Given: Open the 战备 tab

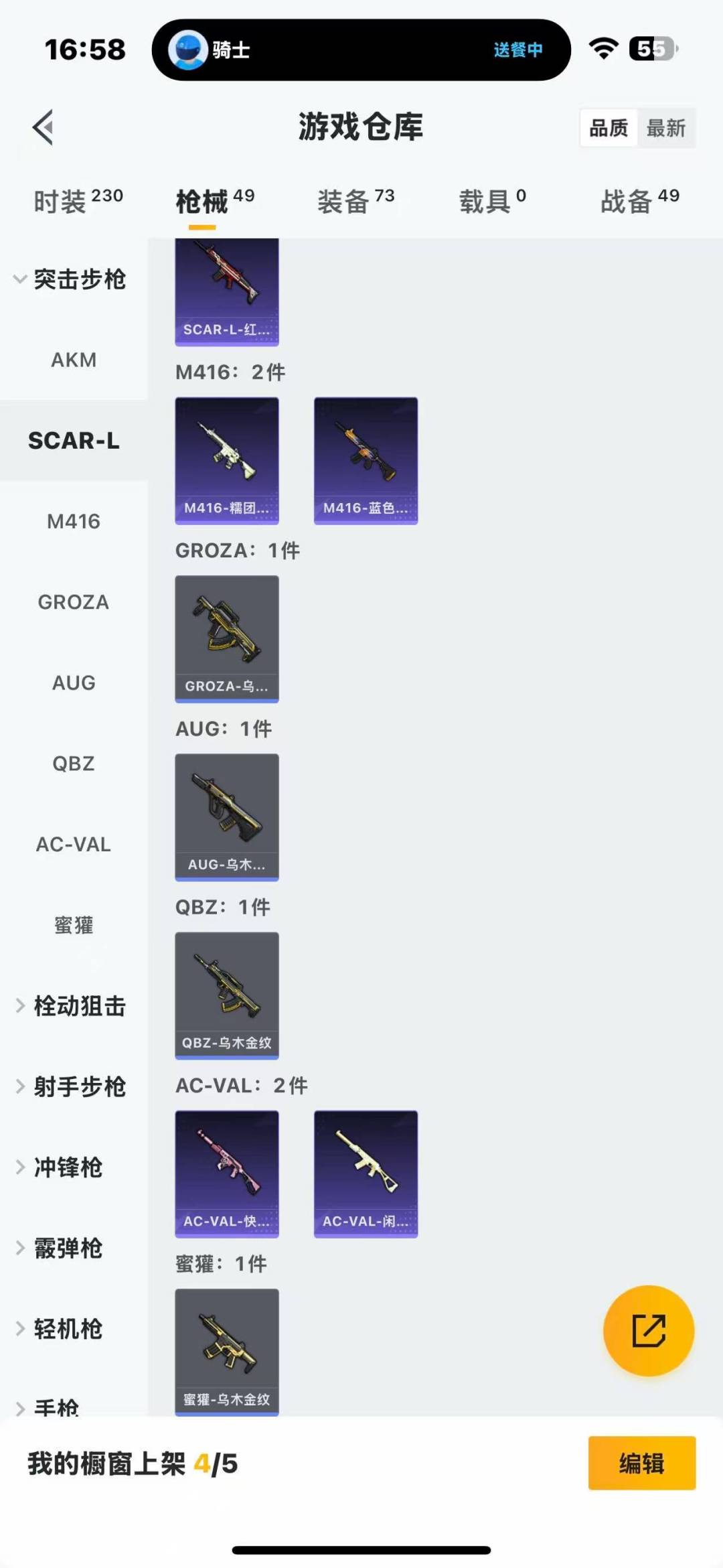Looking at the screenshot, I should [x=639, y=201].
